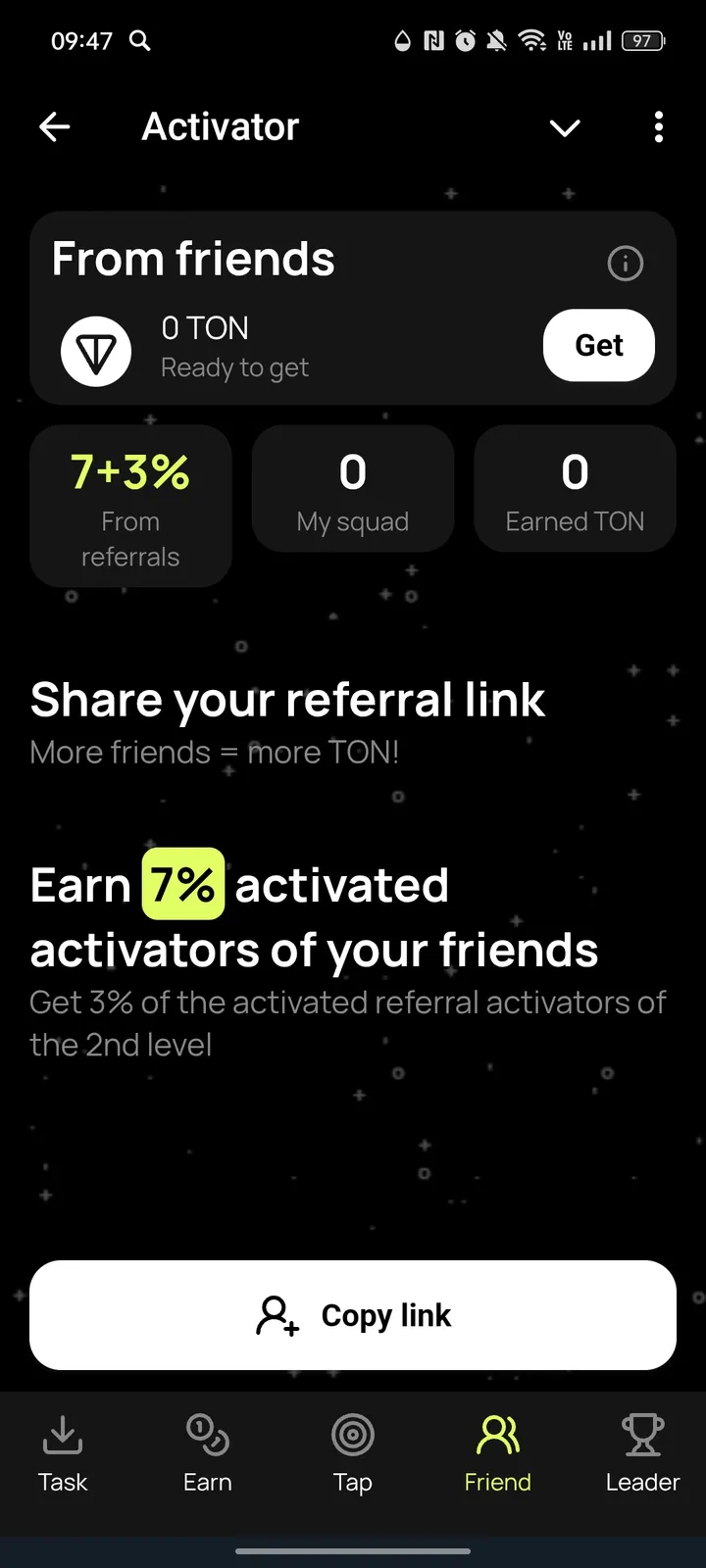Select the Task download icon
The image size is (706, 1568).
62,1434
